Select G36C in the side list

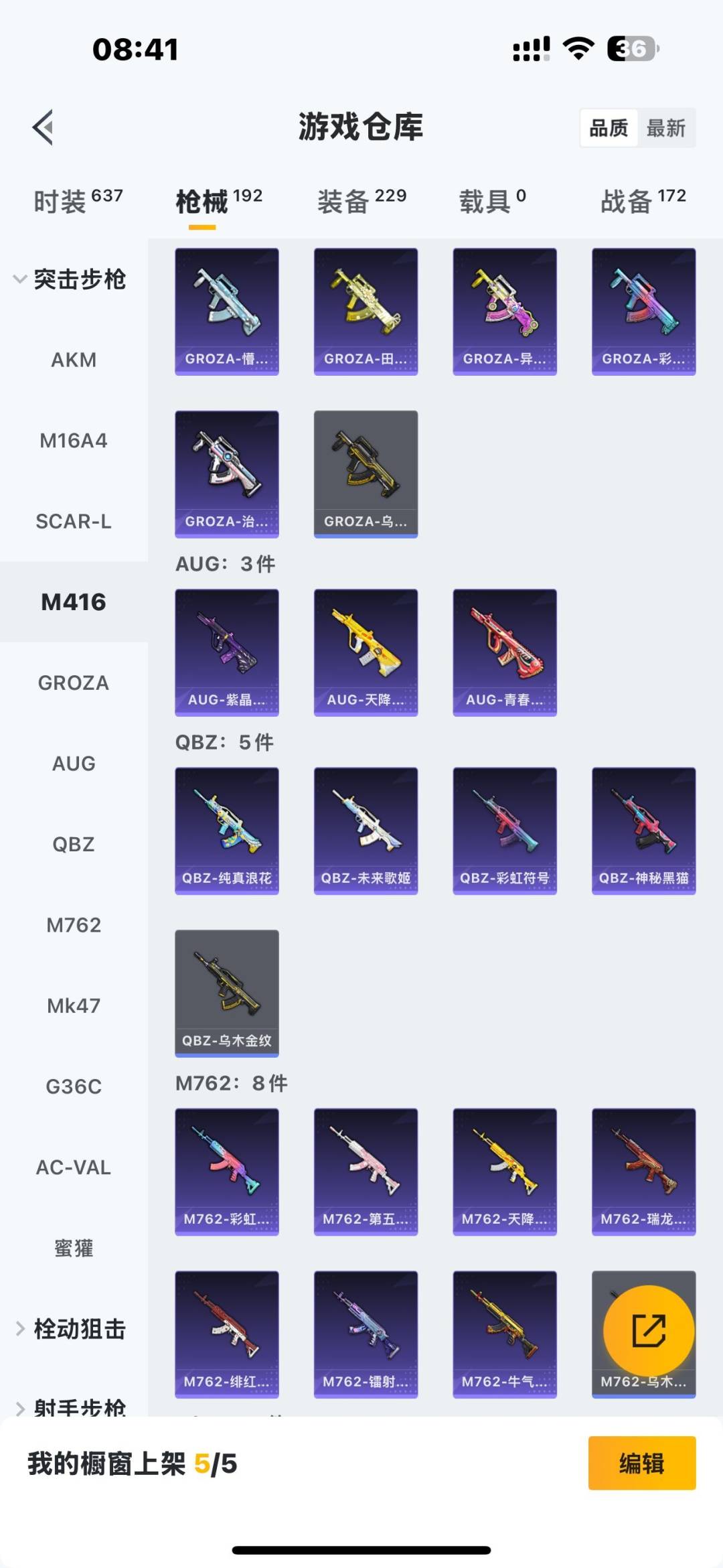[x=74, y=1086]
